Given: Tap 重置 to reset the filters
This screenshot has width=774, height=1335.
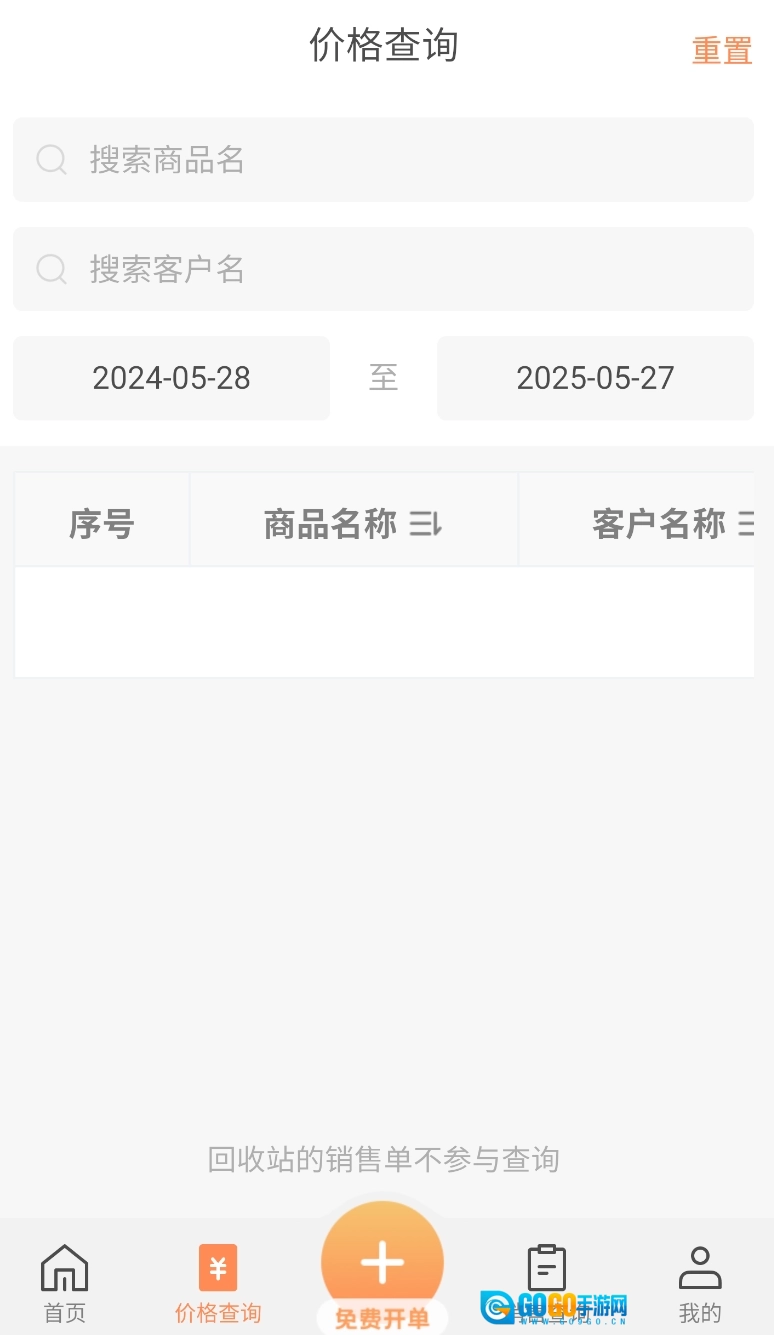Looking at the screenshot, I should (721, 50).
